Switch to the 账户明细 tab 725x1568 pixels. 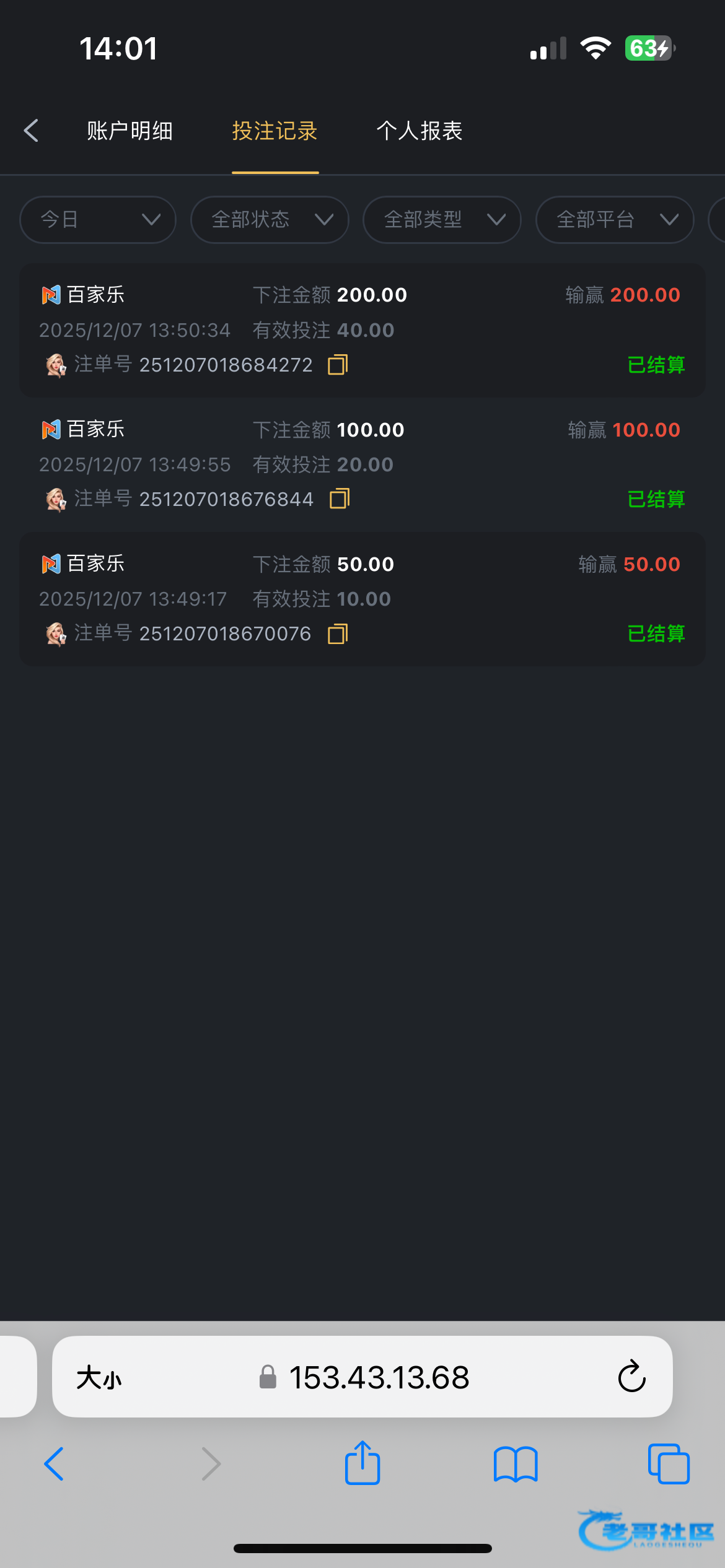(130, 131)
